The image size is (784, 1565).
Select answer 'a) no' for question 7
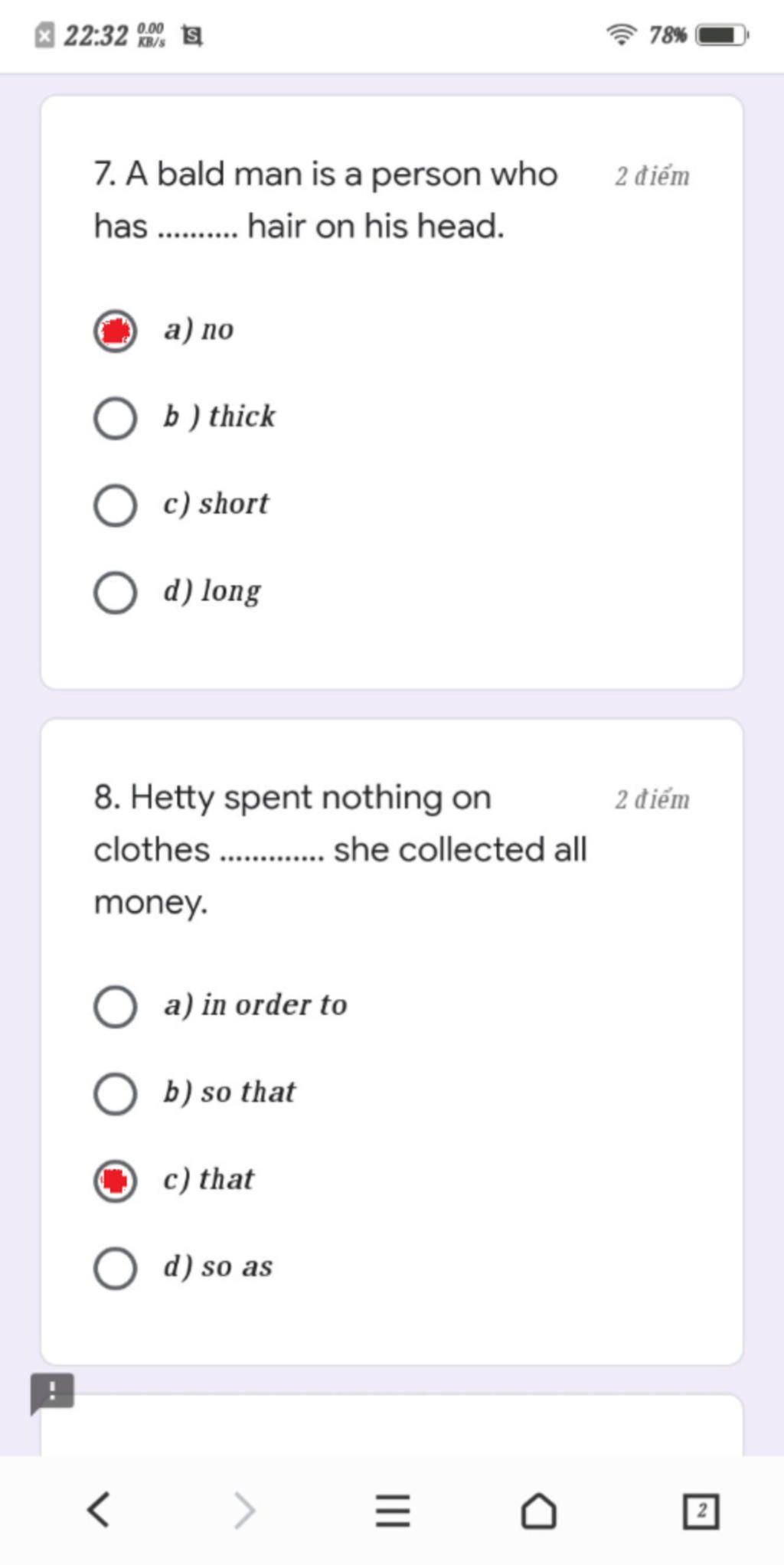pos(116,332)
